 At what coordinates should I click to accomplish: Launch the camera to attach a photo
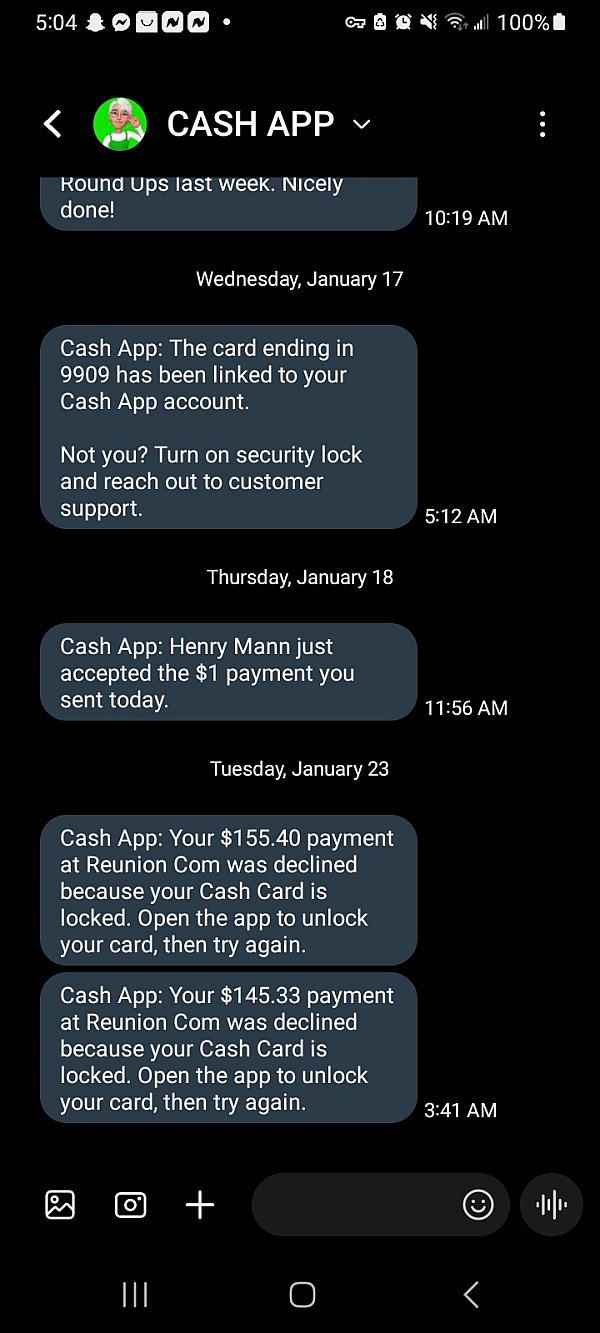coord(131,1205)
